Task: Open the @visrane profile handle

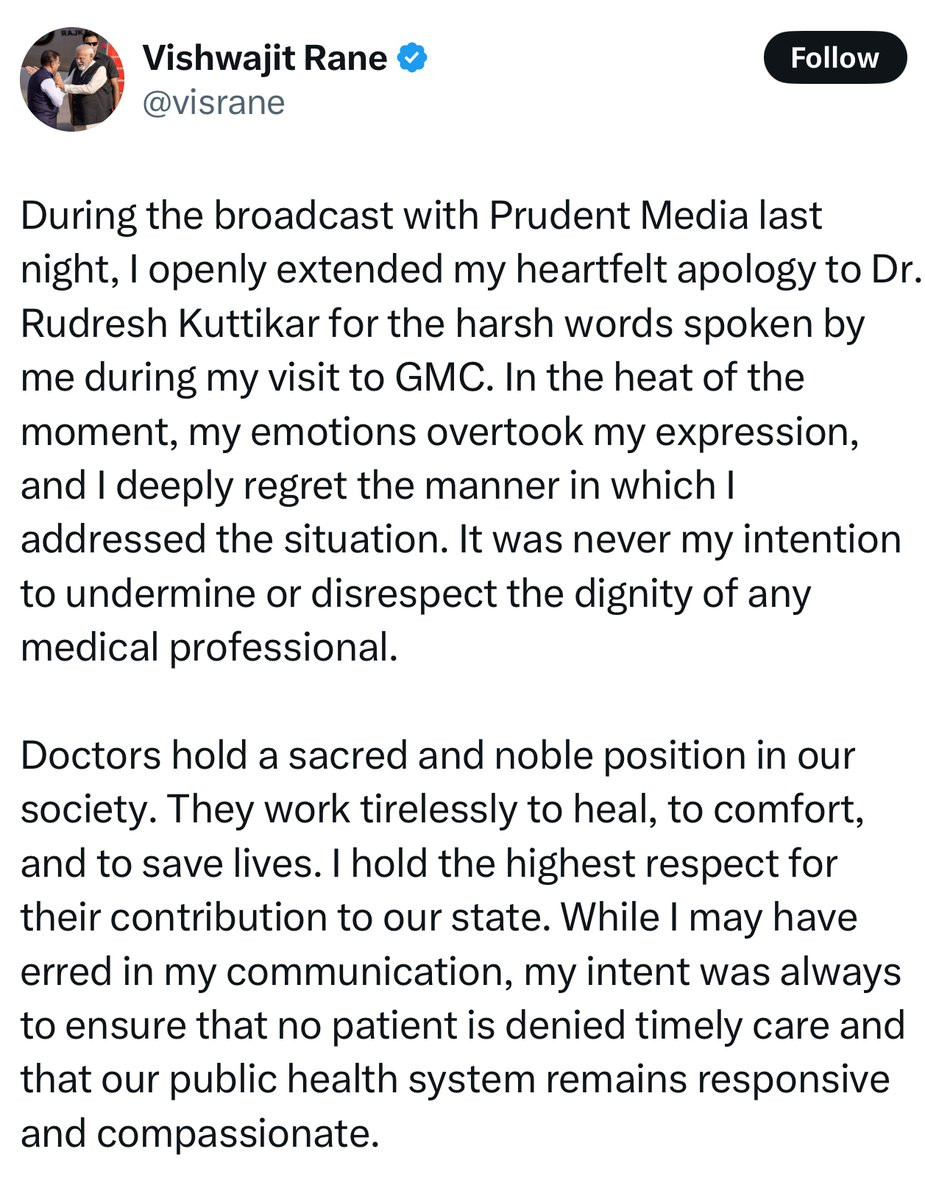Action: coord(213,102)
